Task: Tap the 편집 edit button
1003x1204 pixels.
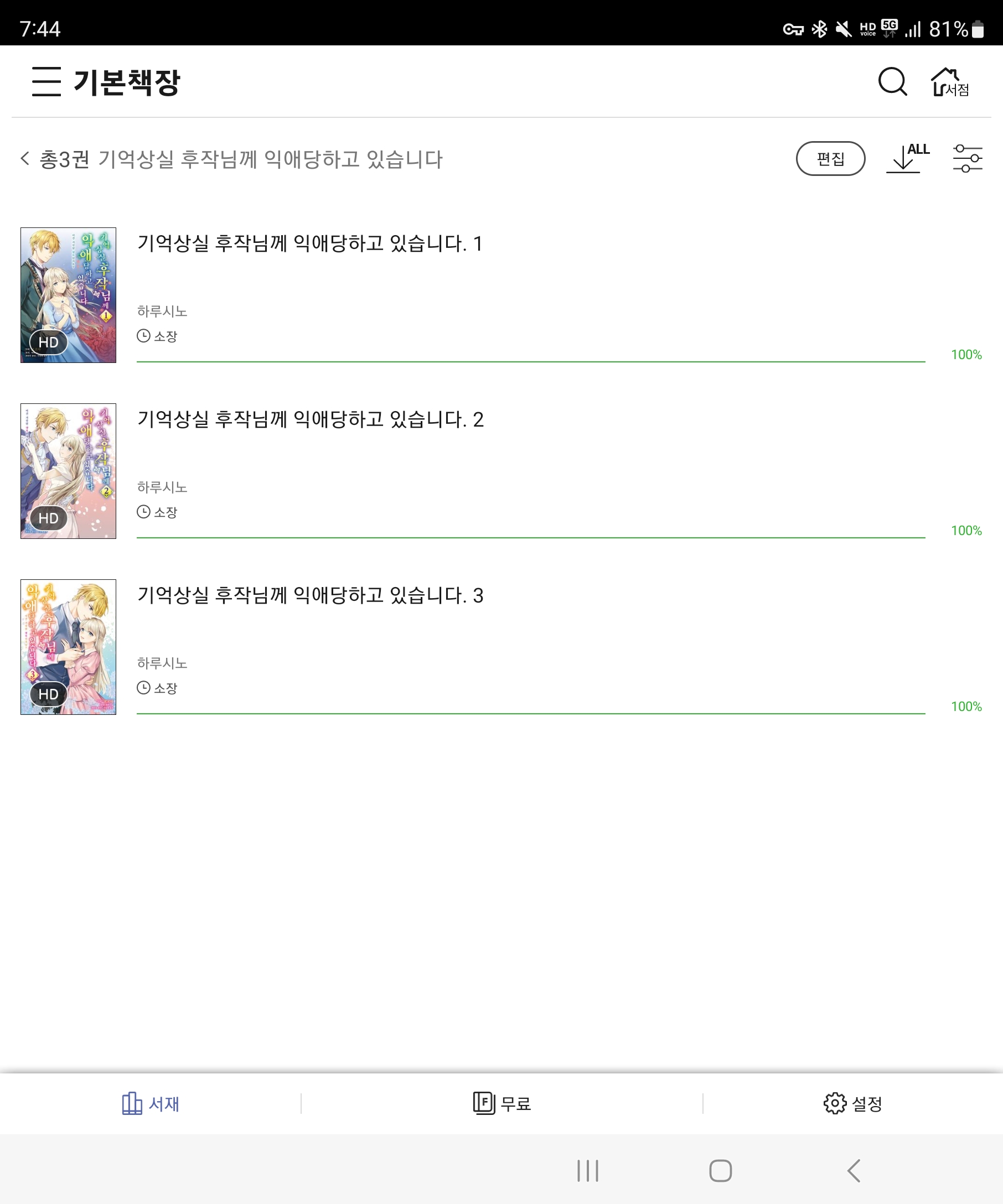Action: pyautogui.click(x=830, y=158)
